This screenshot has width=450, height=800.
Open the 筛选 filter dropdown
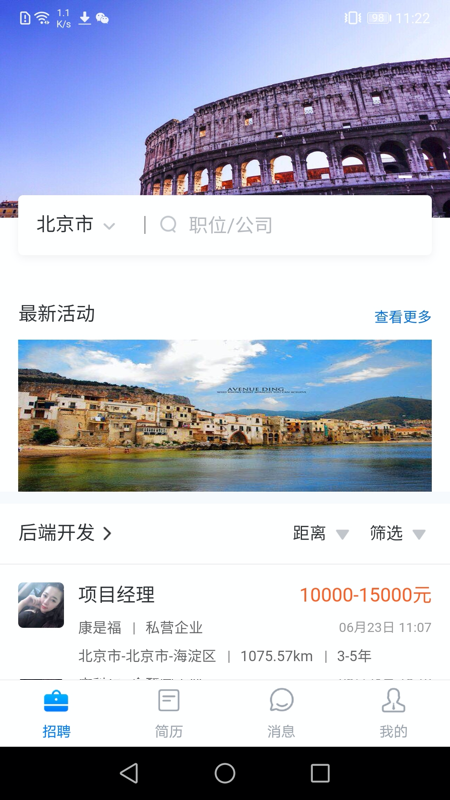point(397,534)
